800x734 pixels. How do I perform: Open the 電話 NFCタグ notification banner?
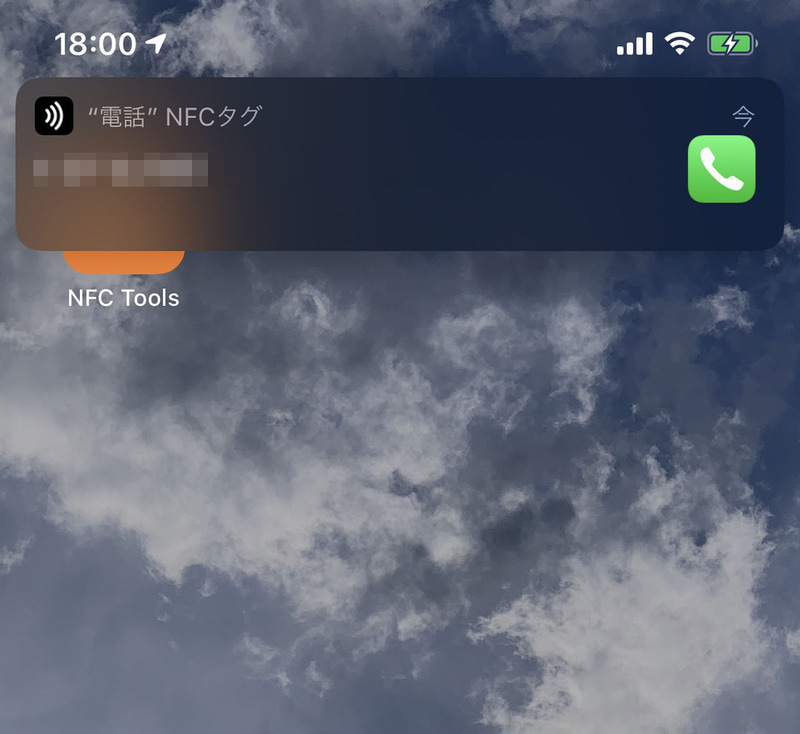tap(400, 165)
